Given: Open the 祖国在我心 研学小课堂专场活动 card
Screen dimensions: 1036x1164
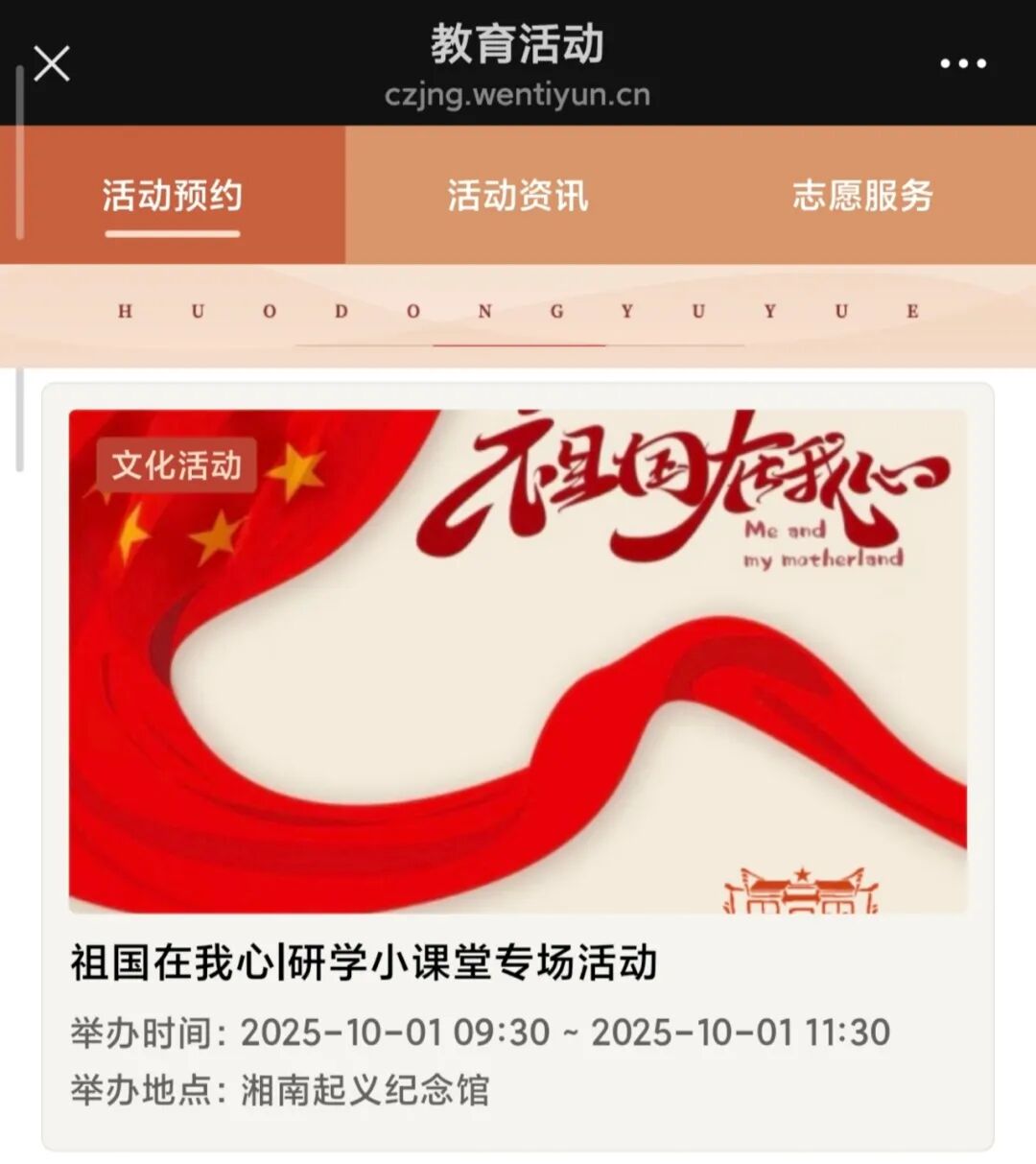Looking at the screenshot, I should click(x=518, y=766).
